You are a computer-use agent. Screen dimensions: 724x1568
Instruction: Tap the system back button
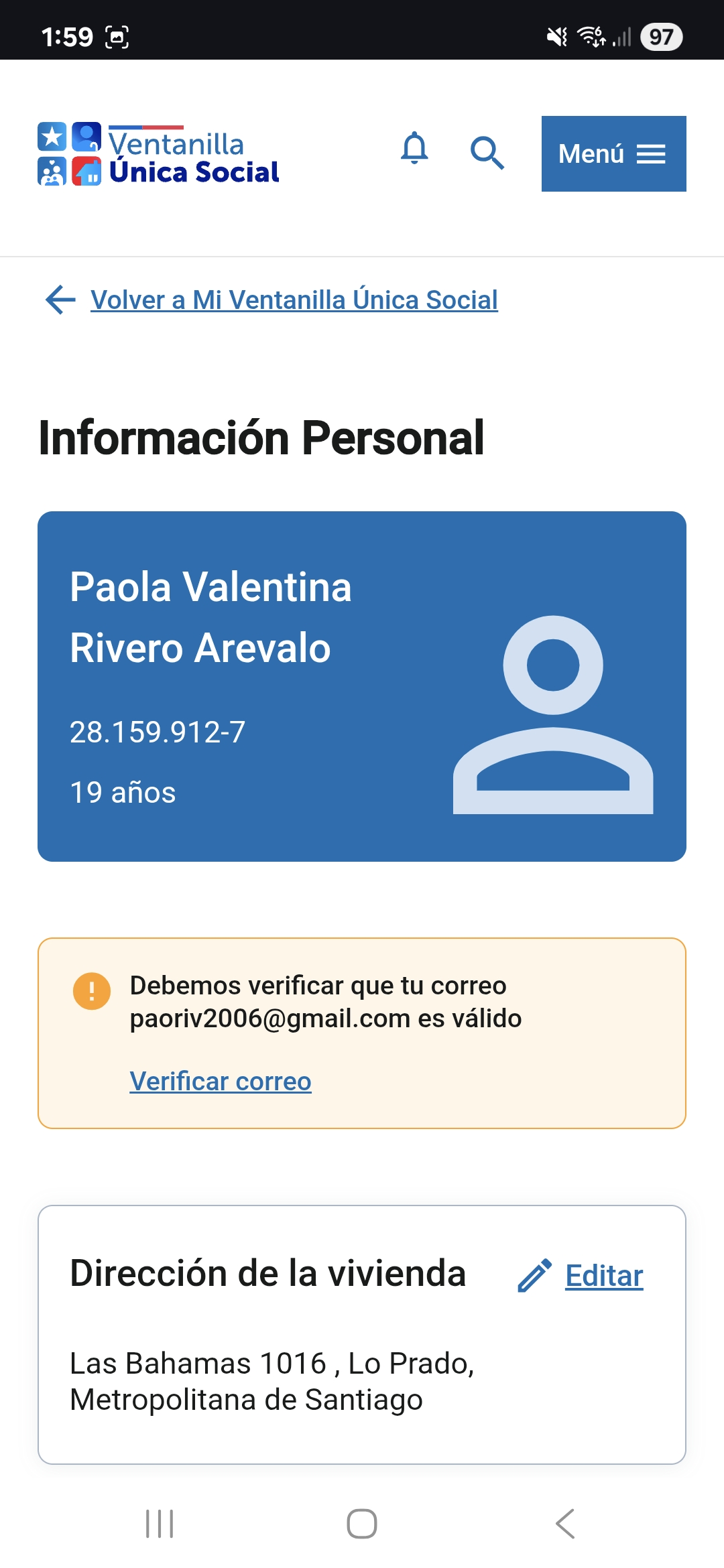tap(565, 1524)
